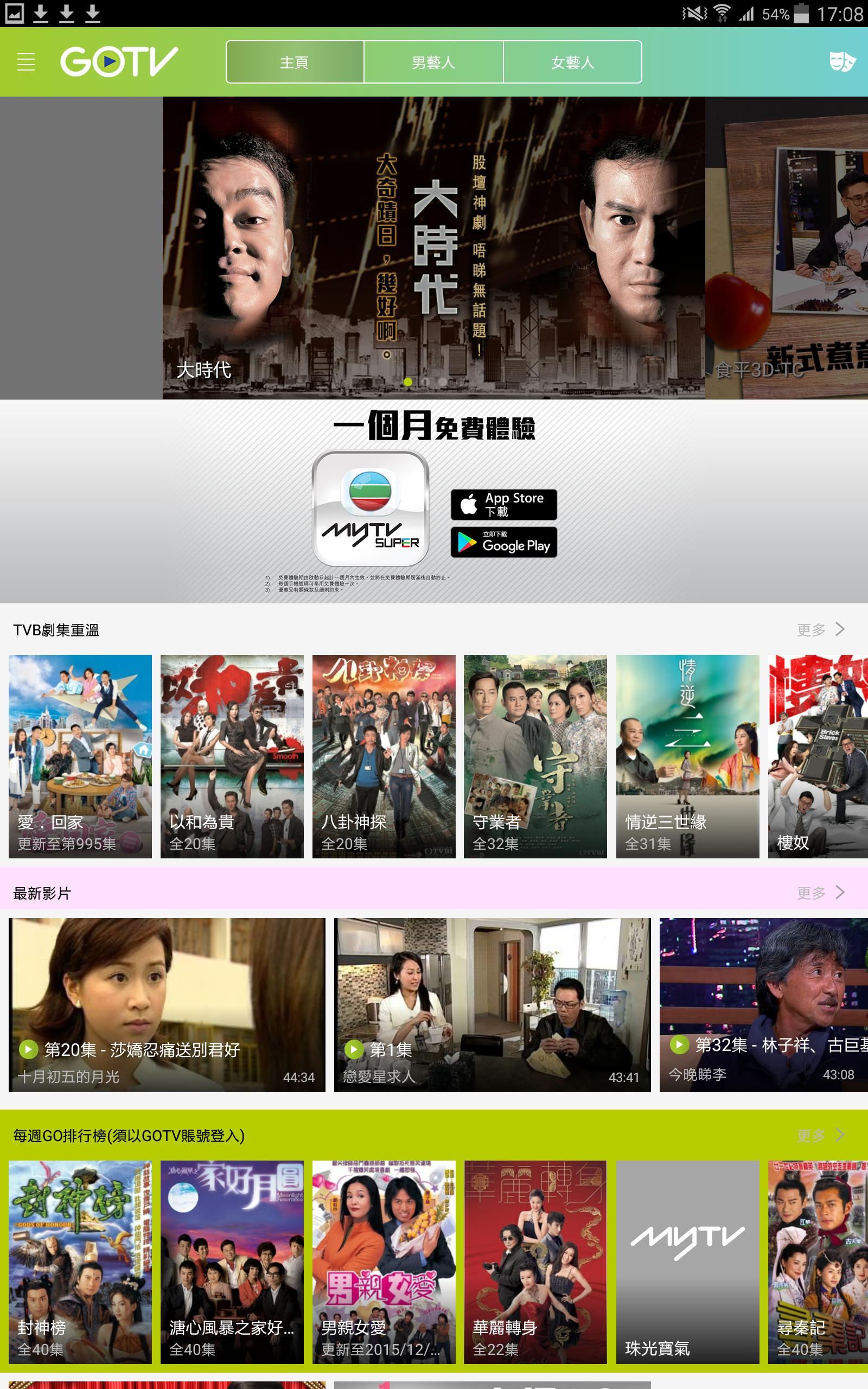Open the hamburger navigation menu
This screenshot has height=1389, width=868.
pos(25,62)
